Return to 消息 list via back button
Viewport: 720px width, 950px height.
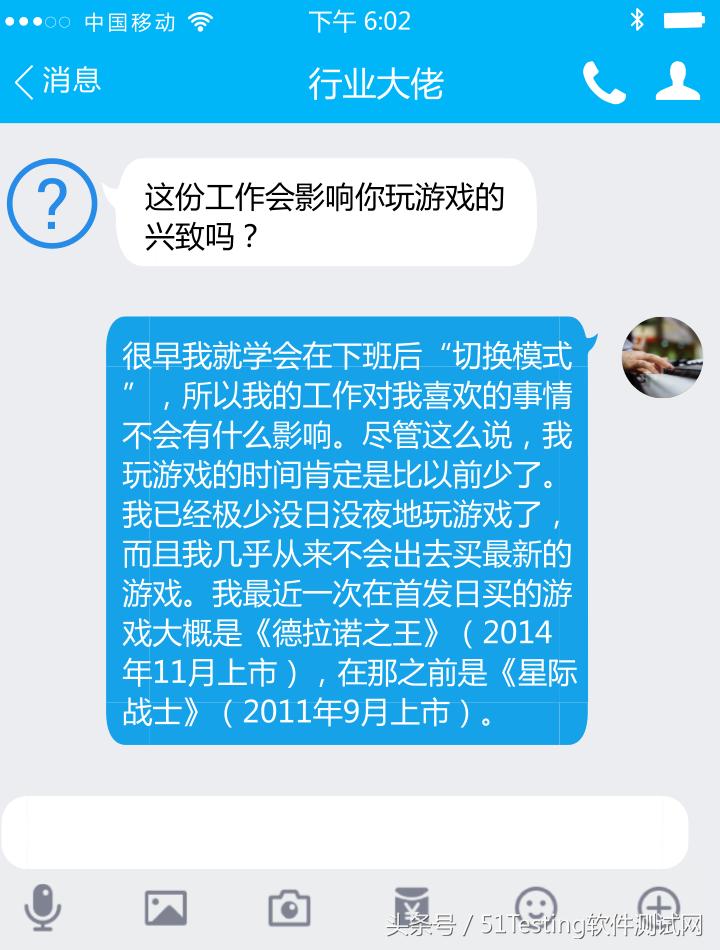point(55,80)
